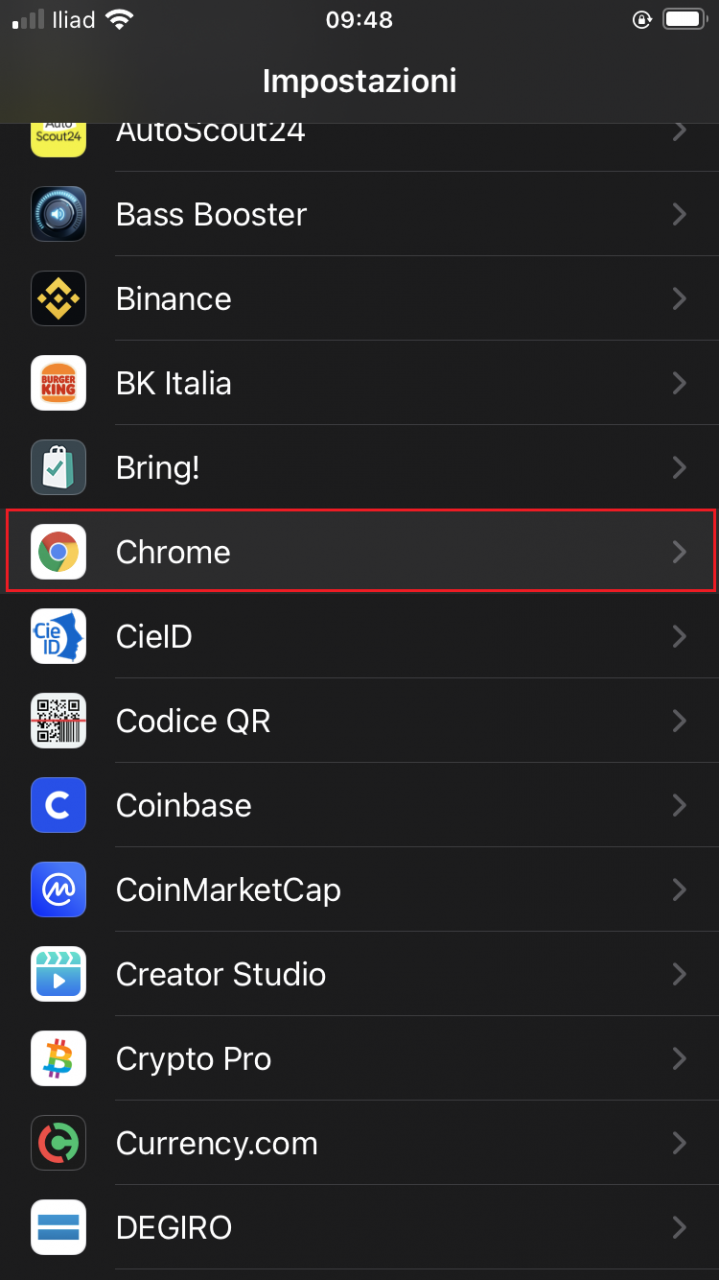Open Bring! app settings
The width and height of the screenshot is (719, 1280).
click(360, 467)
